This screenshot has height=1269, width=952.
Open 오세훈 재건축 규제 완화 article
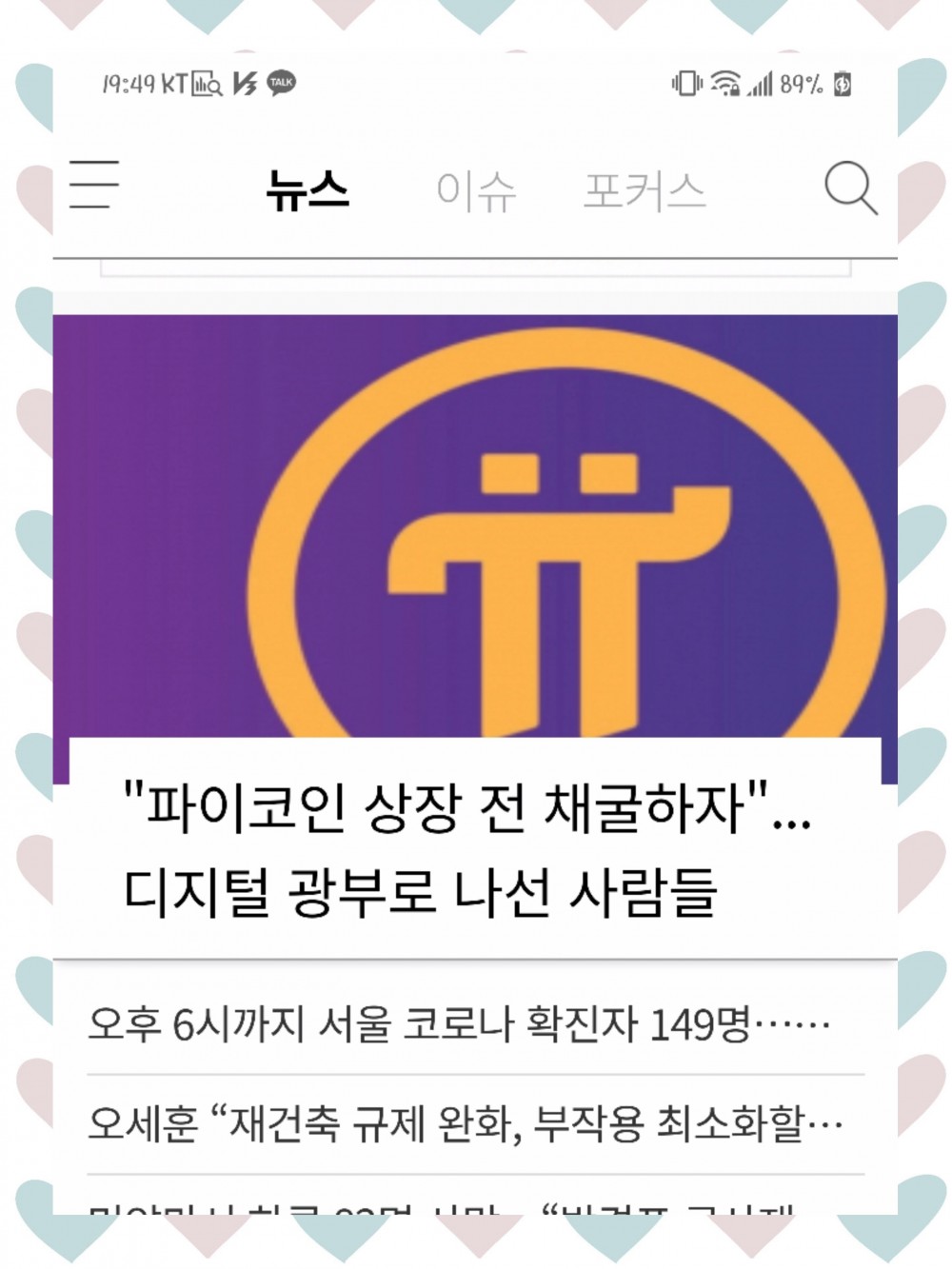[465, 1123]
